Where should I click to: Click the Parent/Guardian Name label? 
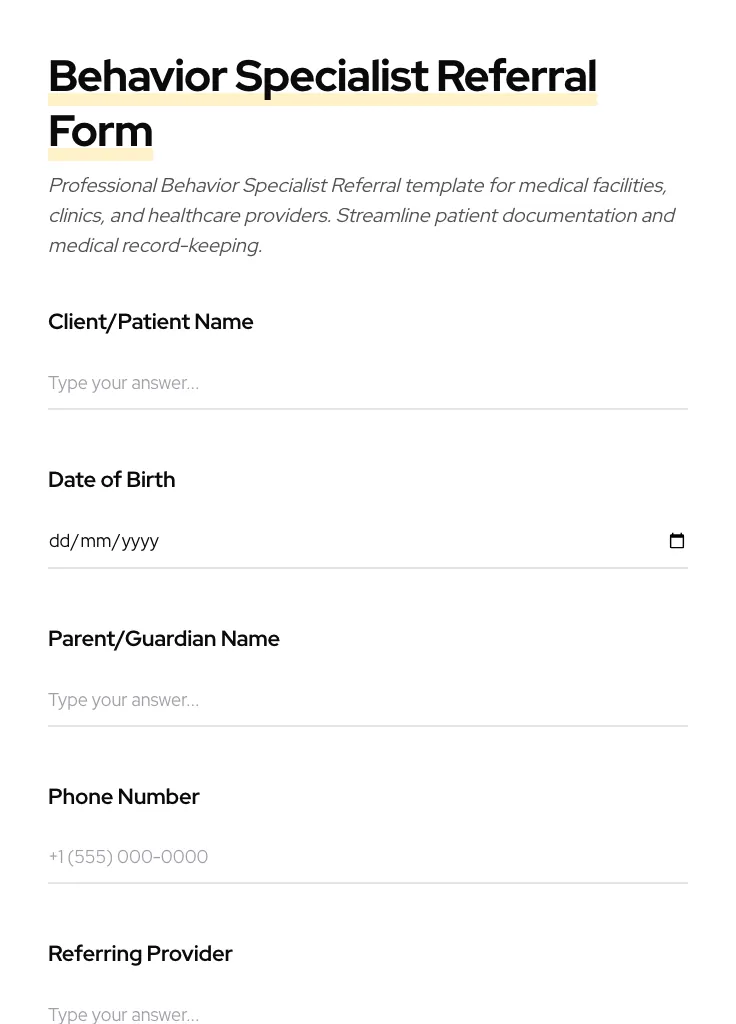(164, 639)
